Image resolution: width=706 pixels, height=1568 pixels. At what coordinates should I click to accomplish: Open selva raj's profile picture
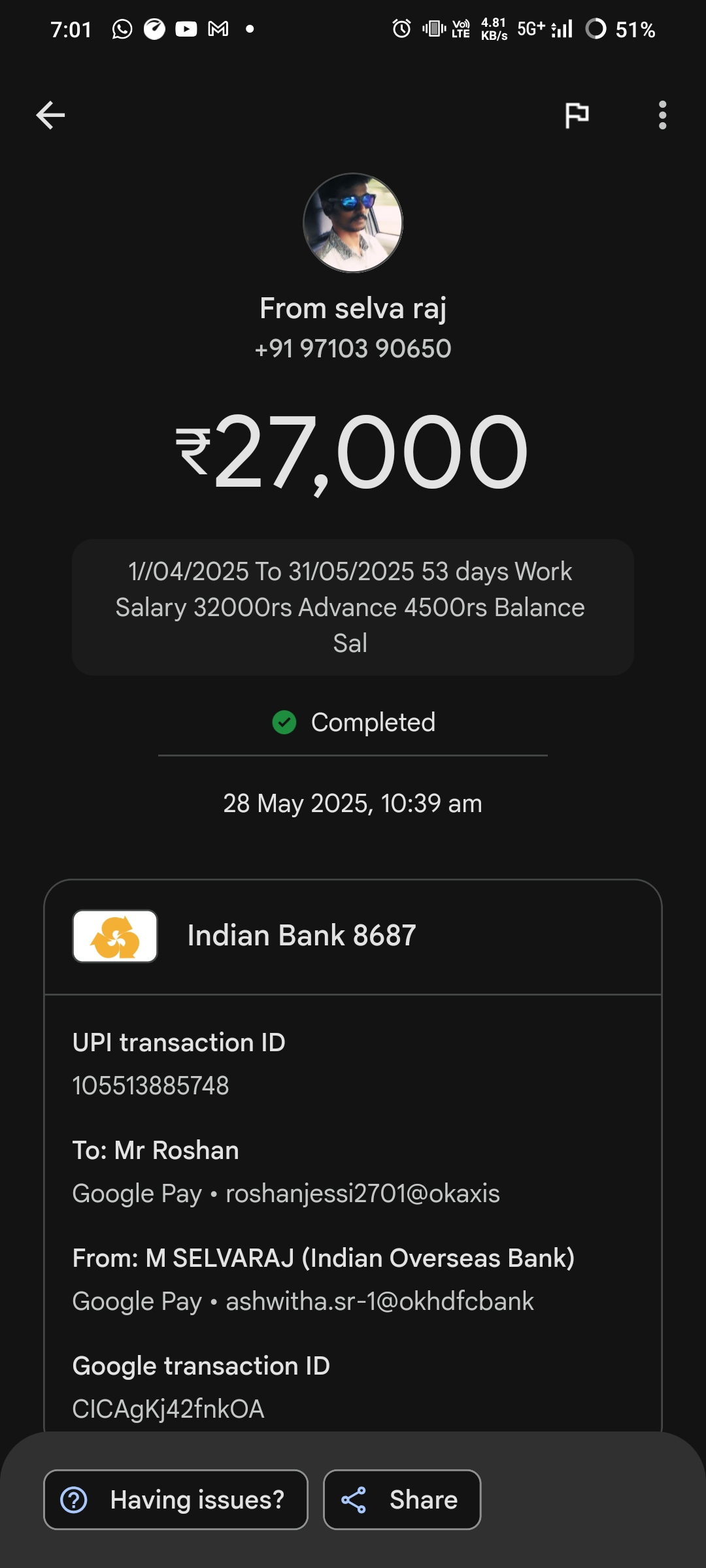[353, 223]
